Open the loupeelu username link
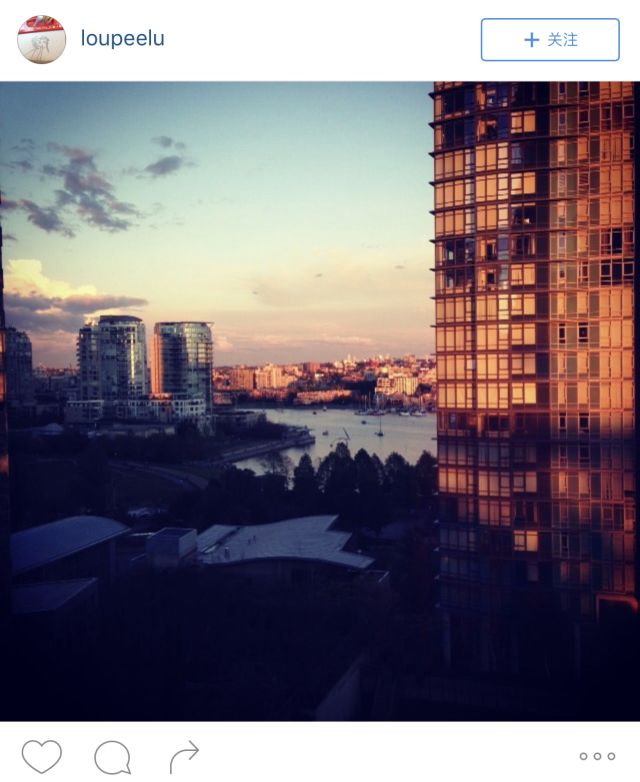Viewport: 640px width, 782px height. point(122,39)
